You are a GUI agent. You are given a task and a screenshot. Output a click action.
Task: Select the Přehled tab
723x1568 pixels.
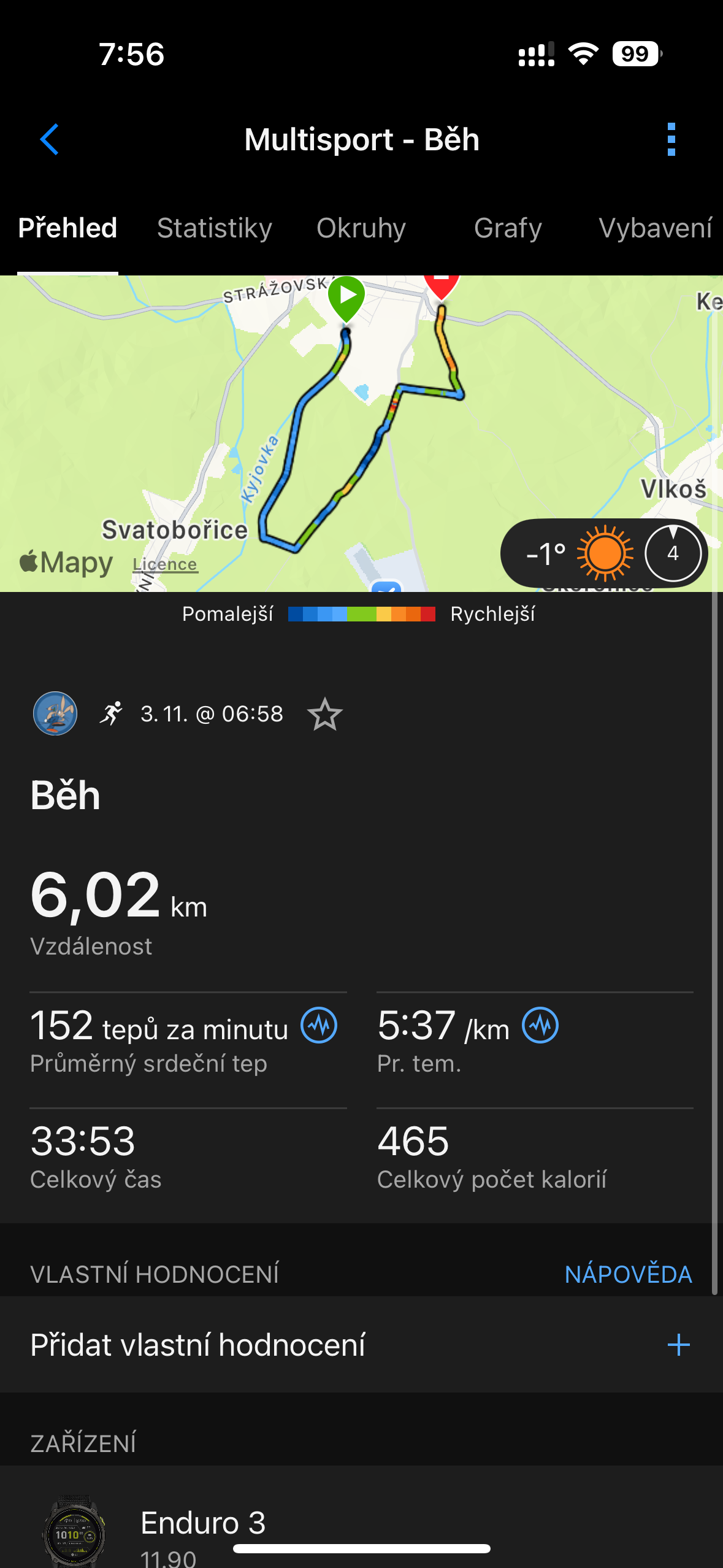click(x=67, y=228)
